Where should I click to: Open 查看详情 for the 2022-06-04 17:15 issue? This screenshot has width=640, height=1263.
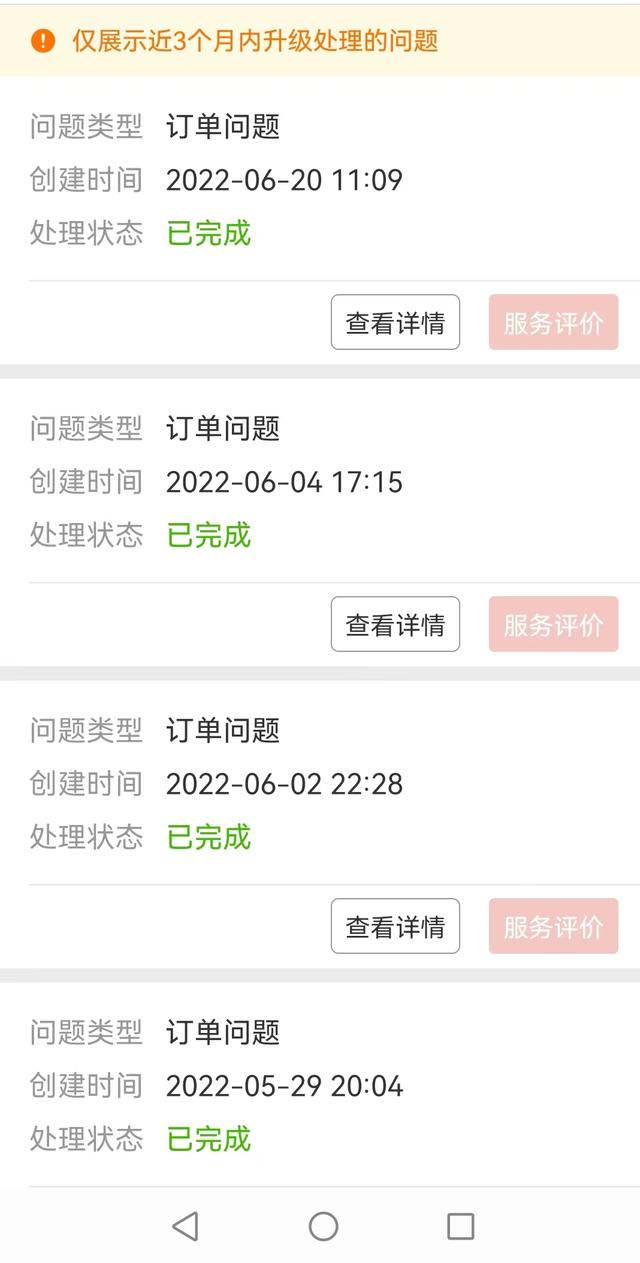coord(395,624)
